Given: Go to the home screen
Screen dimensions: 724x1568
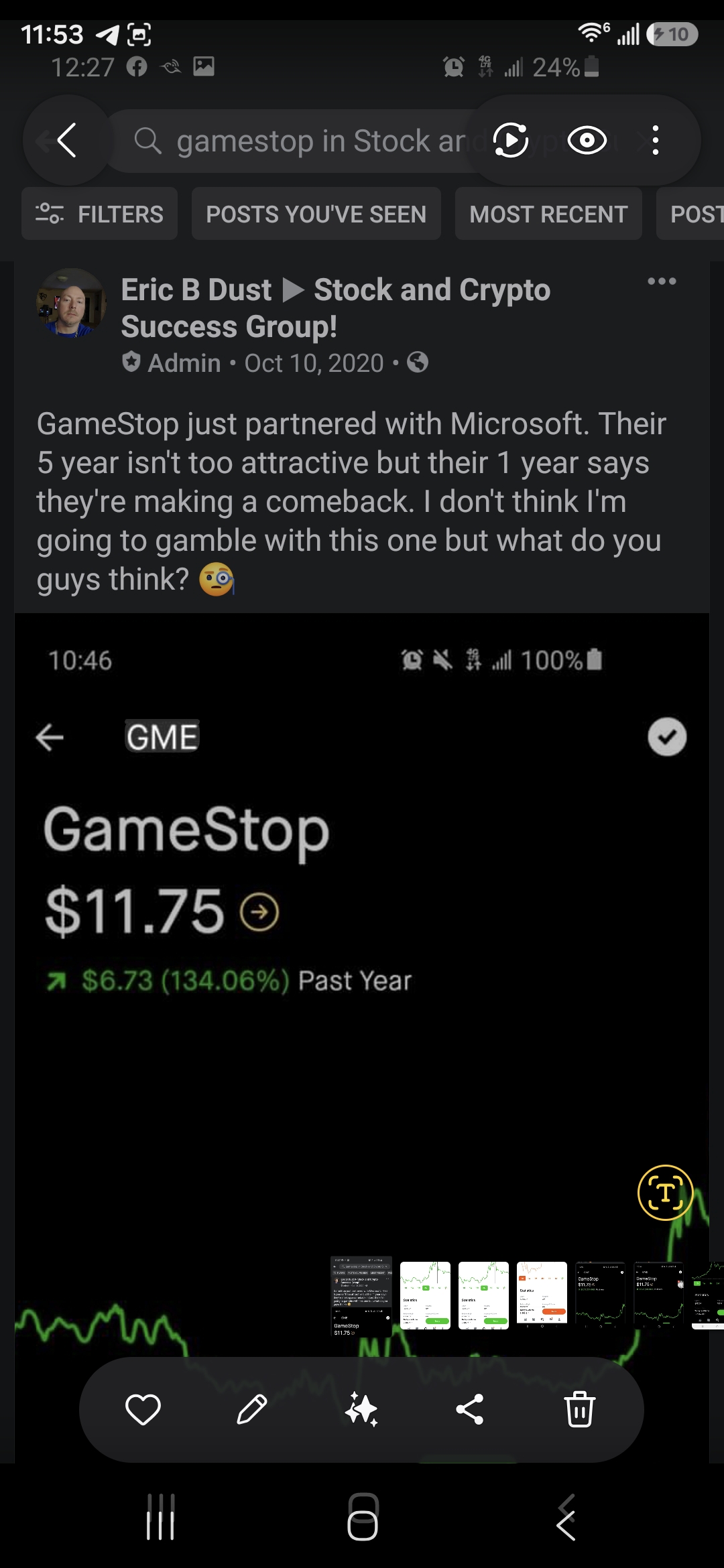Looking at the screenshot, I should coord(363,1517).
